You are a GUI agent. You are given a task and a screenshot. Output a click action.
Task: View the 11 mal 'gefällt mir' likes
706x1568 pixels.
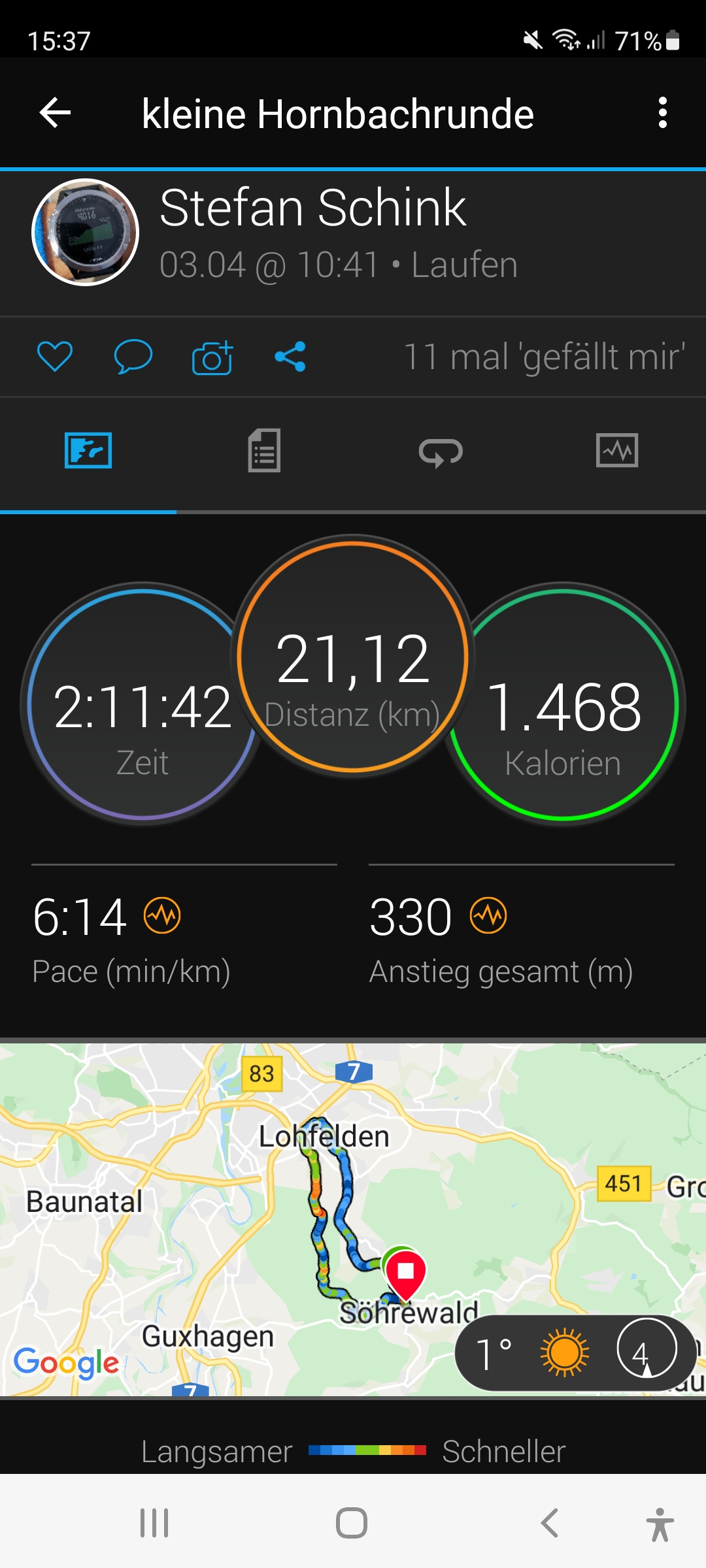click(544, 357)
